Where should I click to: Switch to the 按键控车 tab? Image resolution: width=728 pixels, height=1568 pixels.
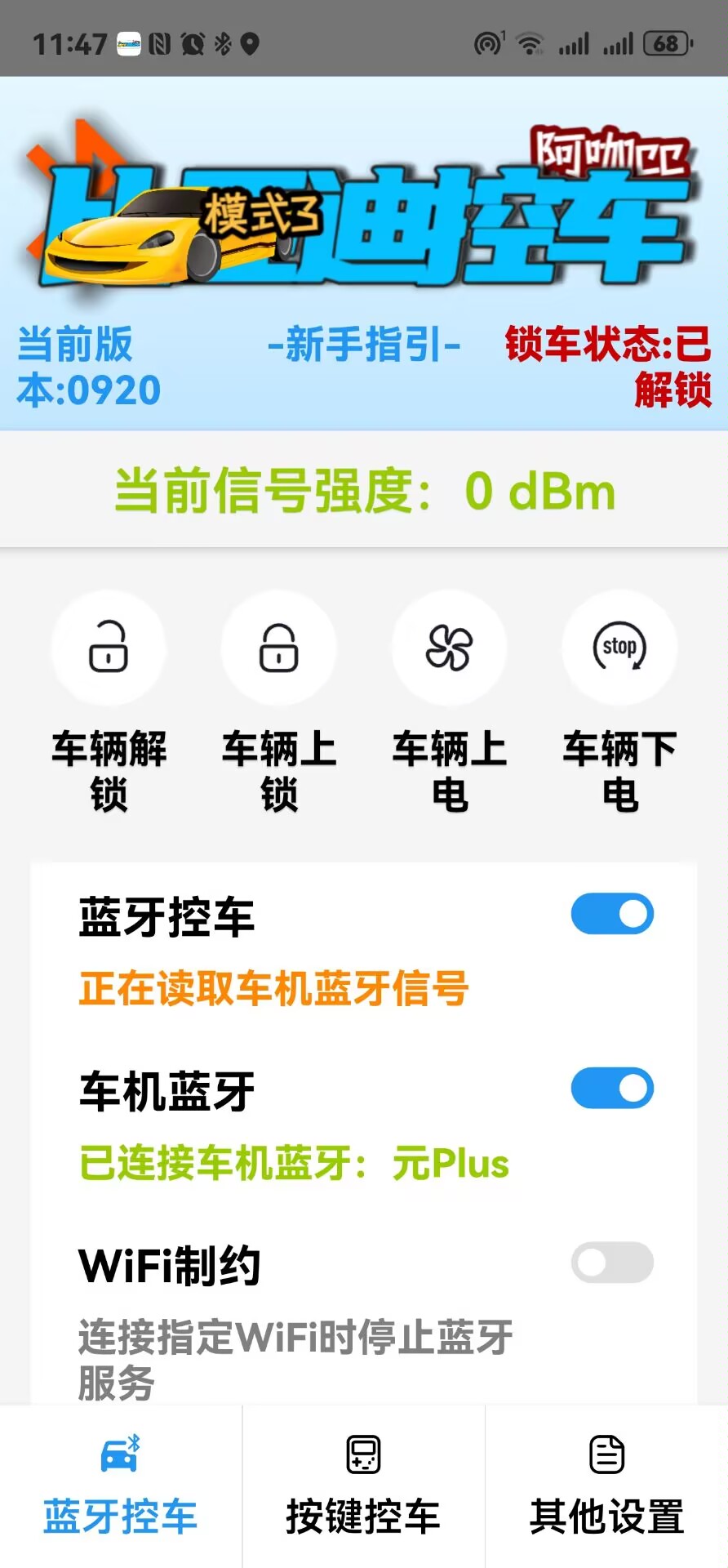pyautogui.click(x=363, y=1486)
